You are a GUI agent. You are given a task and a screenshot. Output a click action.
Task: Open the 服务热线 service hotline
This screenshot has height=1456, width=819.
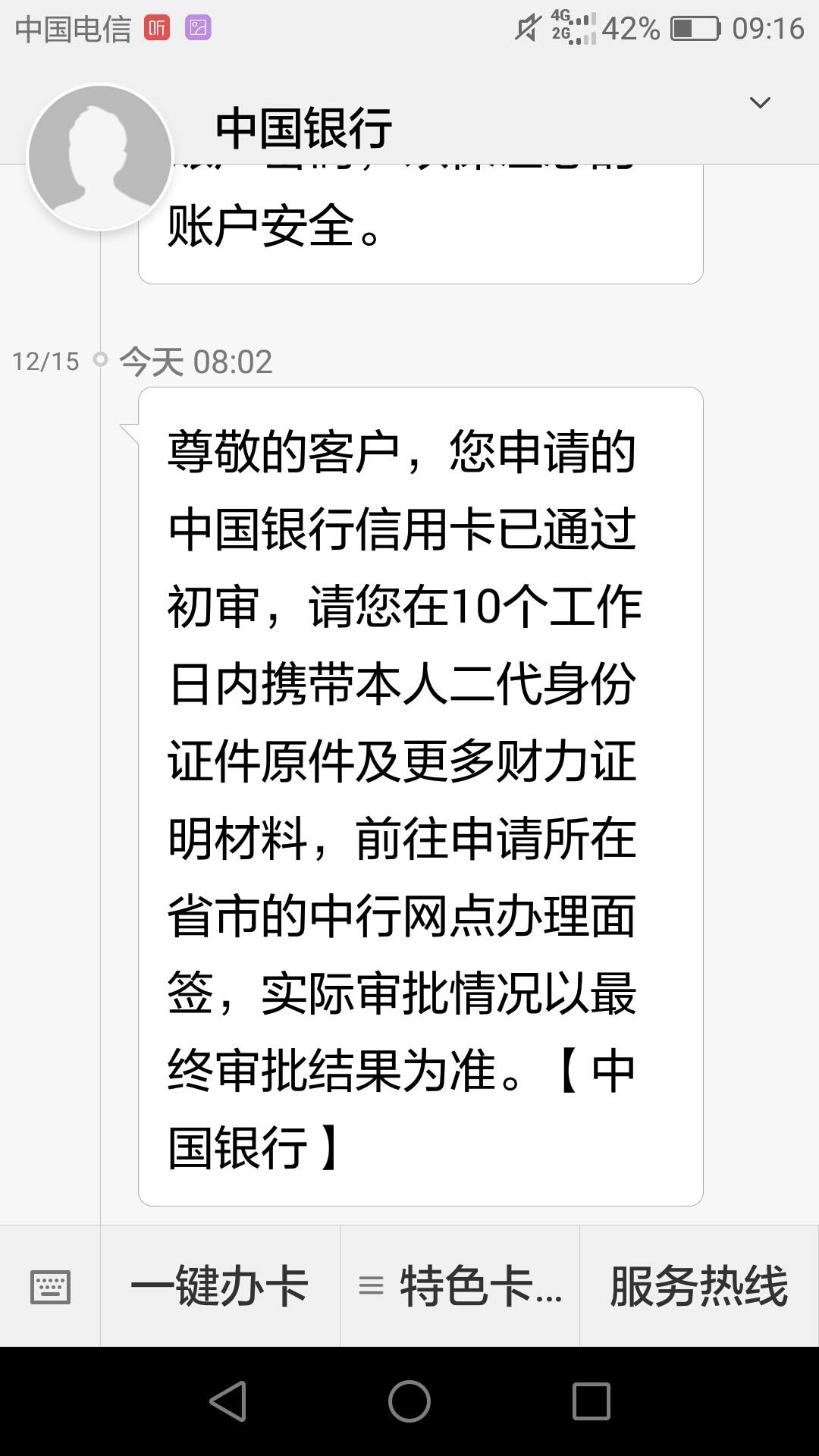698,1287
